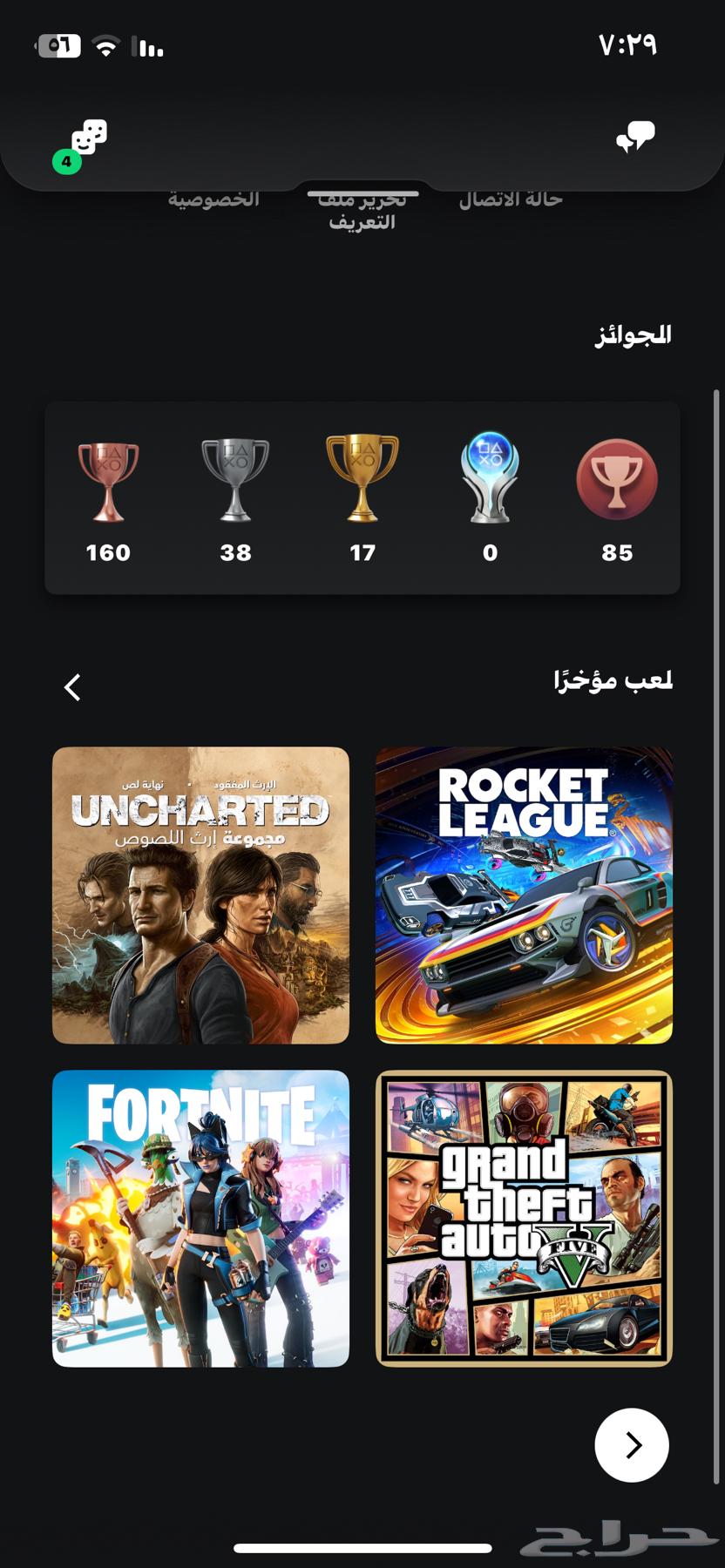Open the لعب مؤخرًا heading link
Viewport: 725px width, 1568px height.
click(x=610, y=681)
